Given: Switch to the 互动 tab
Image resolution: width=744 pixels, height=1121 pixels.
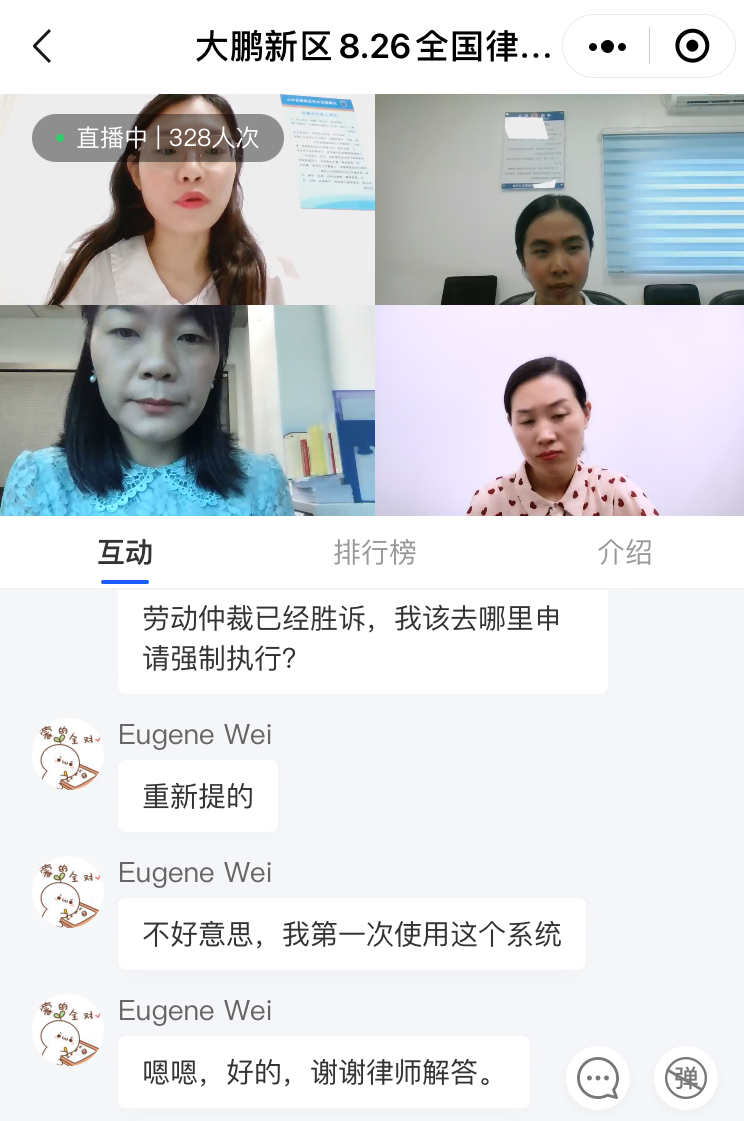Looking at the screenshot, I should tap(125, 552).
